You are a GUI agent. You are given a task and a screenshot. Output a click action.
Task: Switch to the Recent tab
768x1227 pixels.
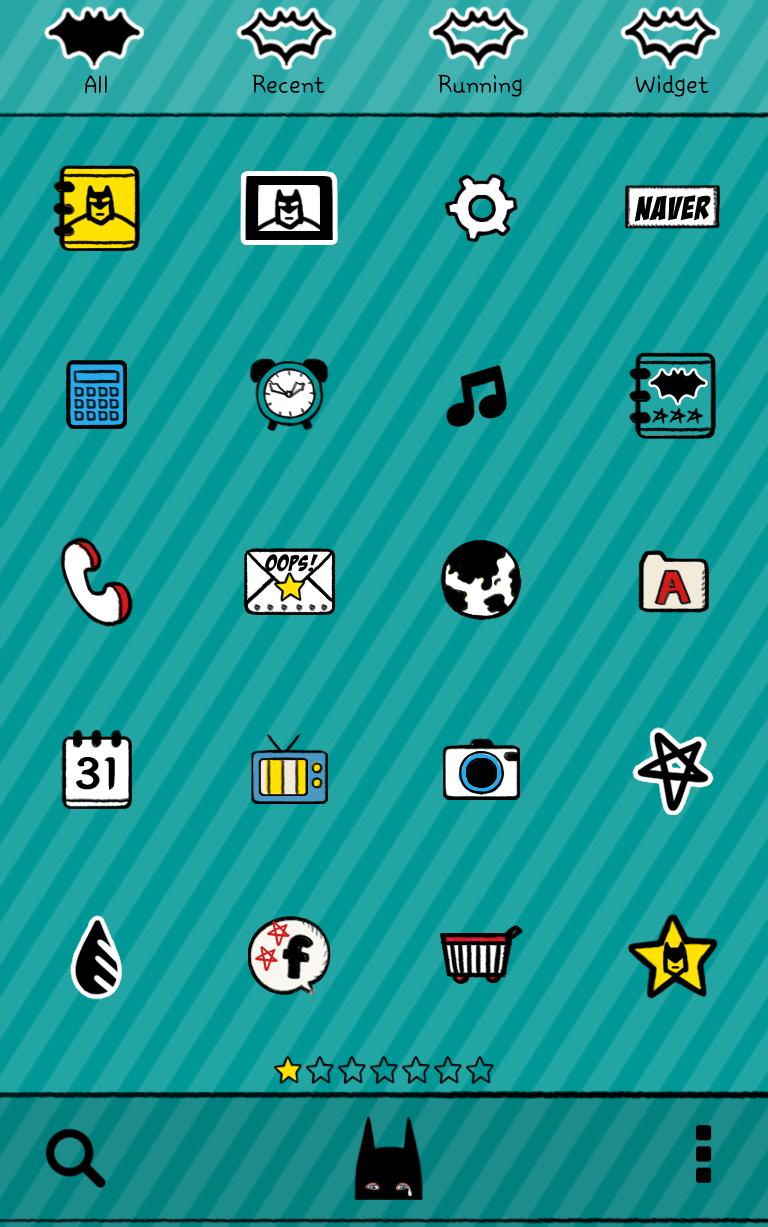pyautogui.click(x=288, y=50)
